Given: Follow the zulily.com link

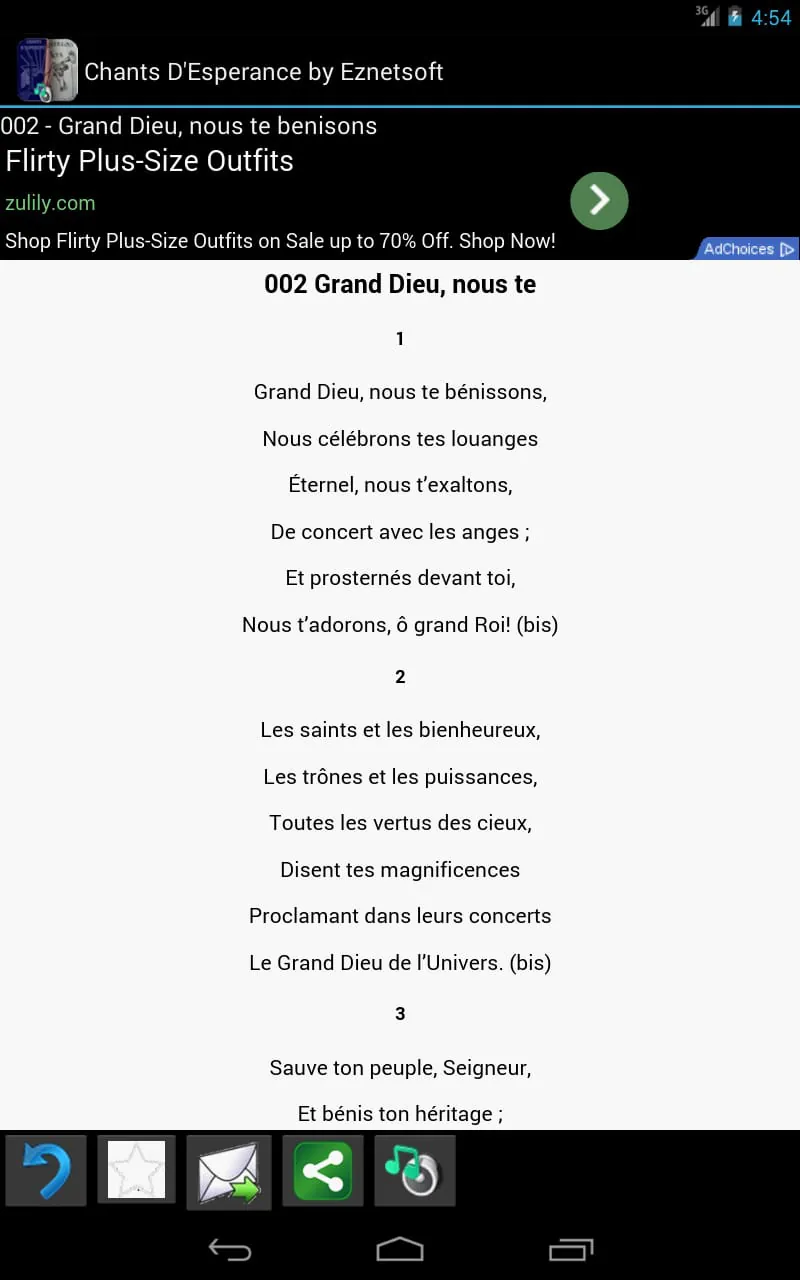Looking at the screenshot, I should 51,202.
